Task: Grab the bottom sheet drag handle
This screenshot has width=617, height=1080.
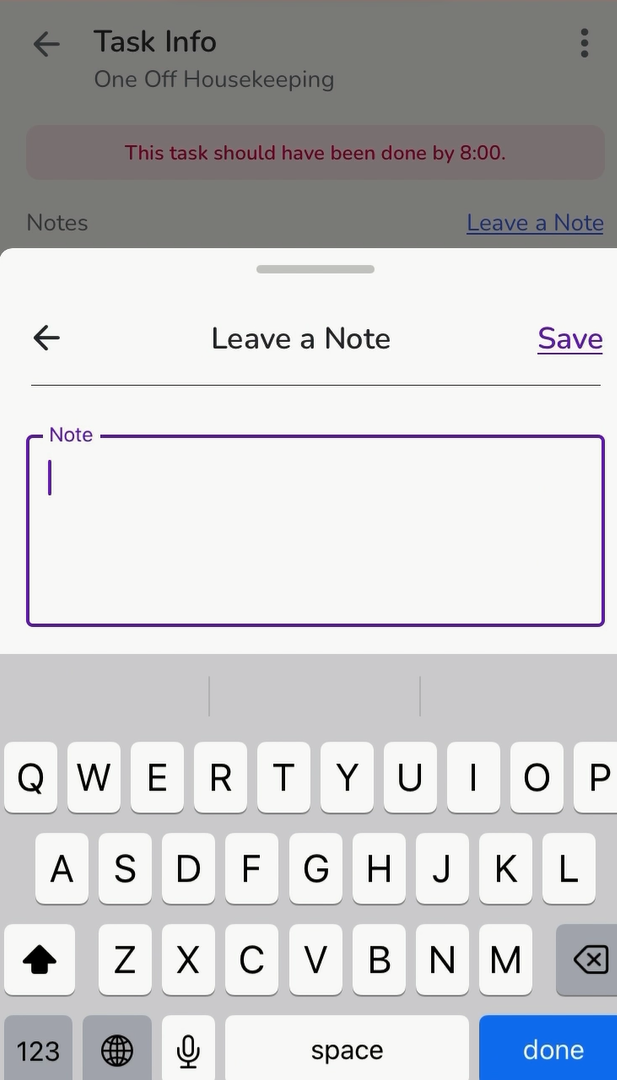Action: click(315, 269)
